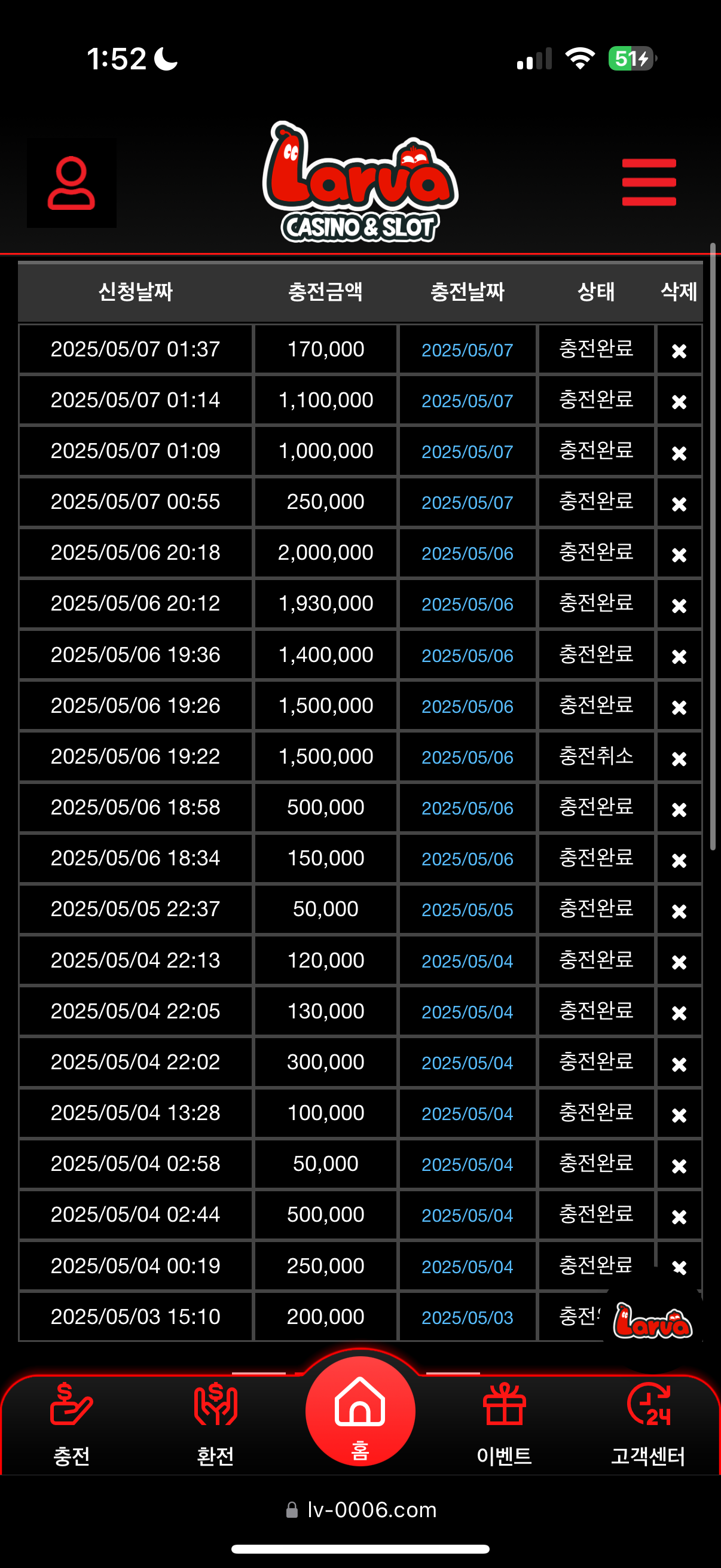Viewport: 721px width, 1568px height.
Task: Tap the red 홈 home button
Action: pos(360,1412)
